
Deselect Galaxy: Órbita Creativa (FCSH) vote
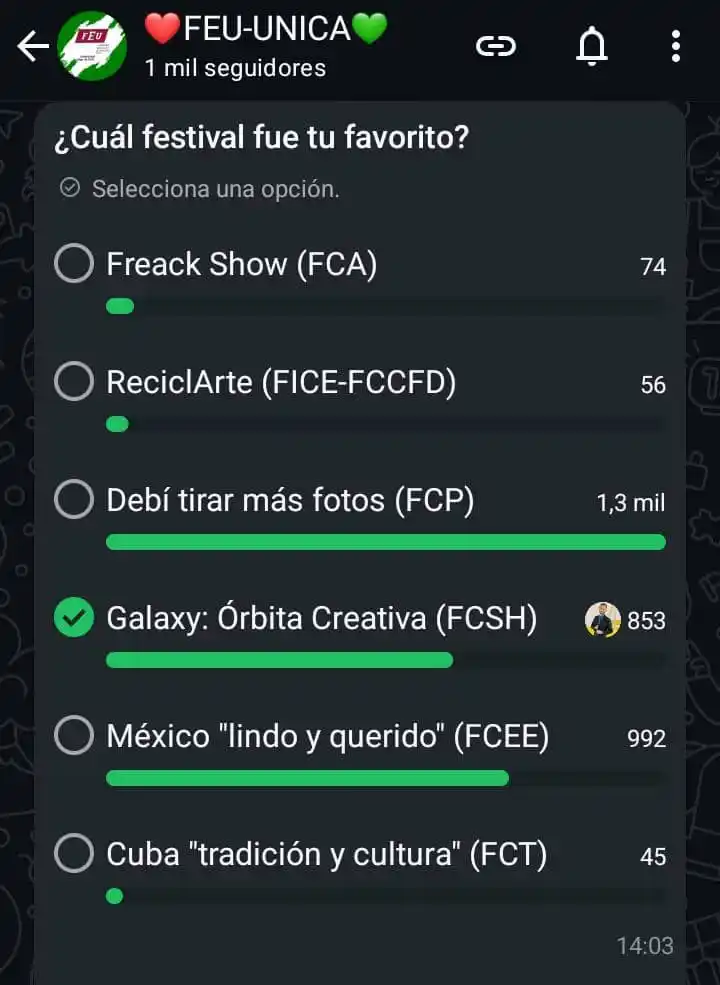[x=73, y=619]
